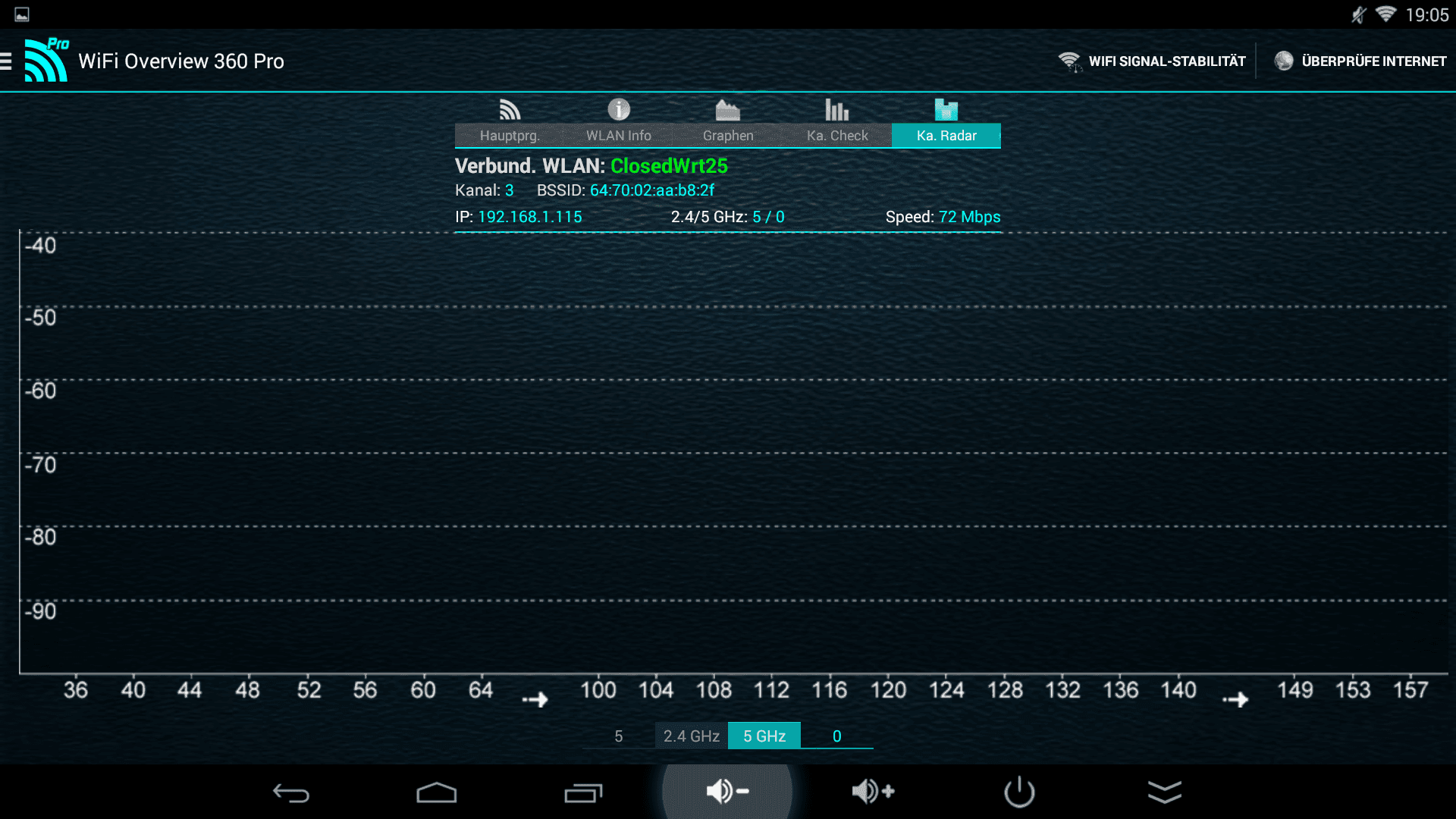1456x819 pixels.
Task: Switch to the Graphen tab
Action: point(728,123)
